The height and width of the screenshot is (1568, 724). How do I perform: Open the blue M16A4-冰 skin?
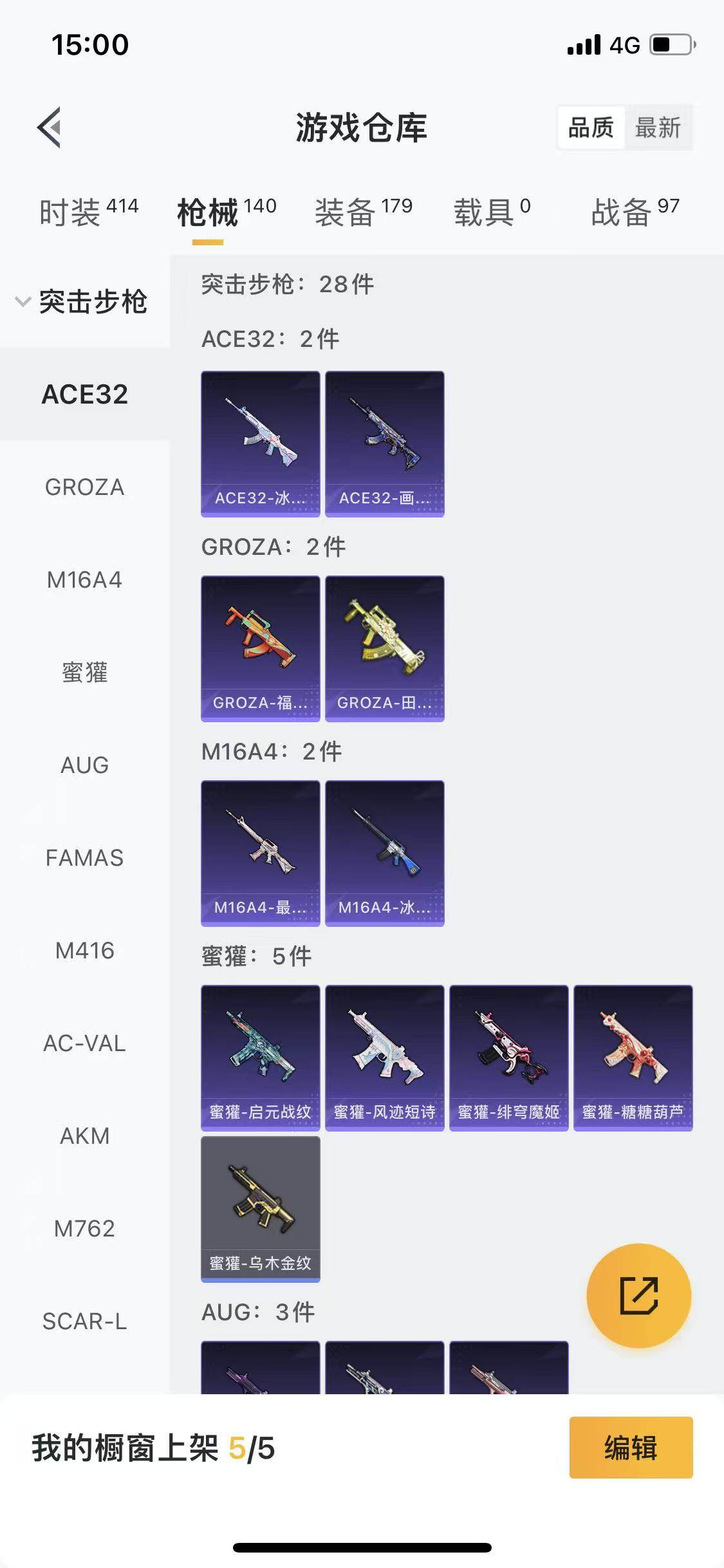[384, 852]
